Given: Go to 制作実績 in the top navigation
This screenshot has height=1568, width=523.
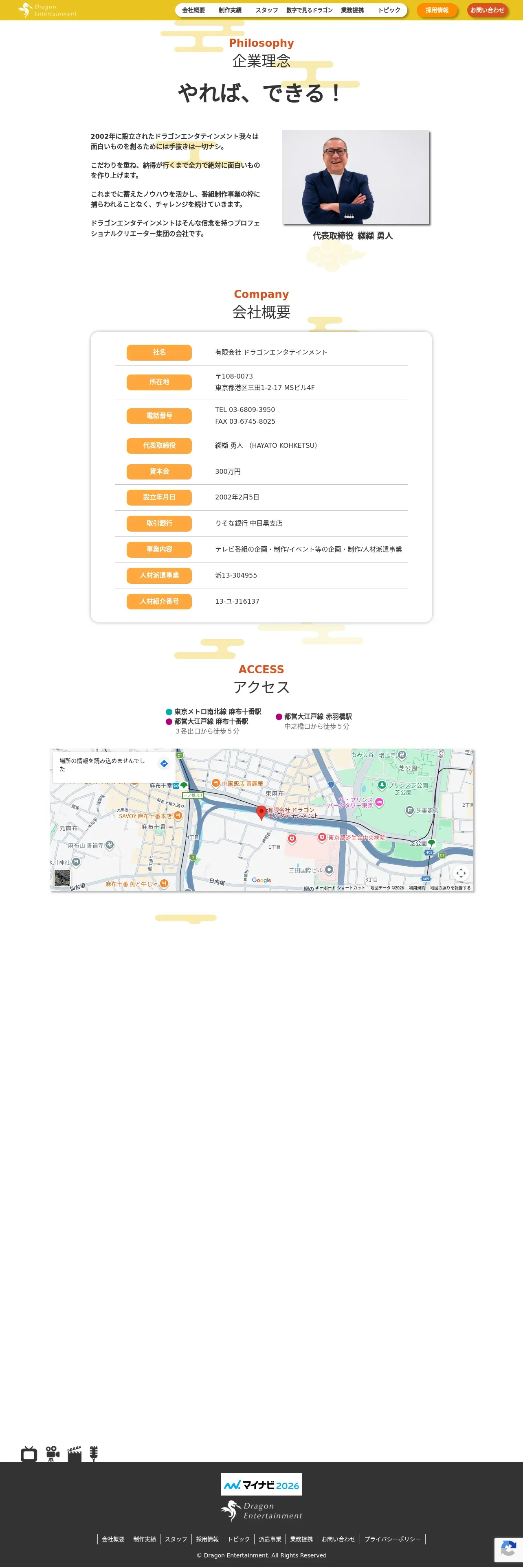Looking at the screenshot, I should click(230, 10).
